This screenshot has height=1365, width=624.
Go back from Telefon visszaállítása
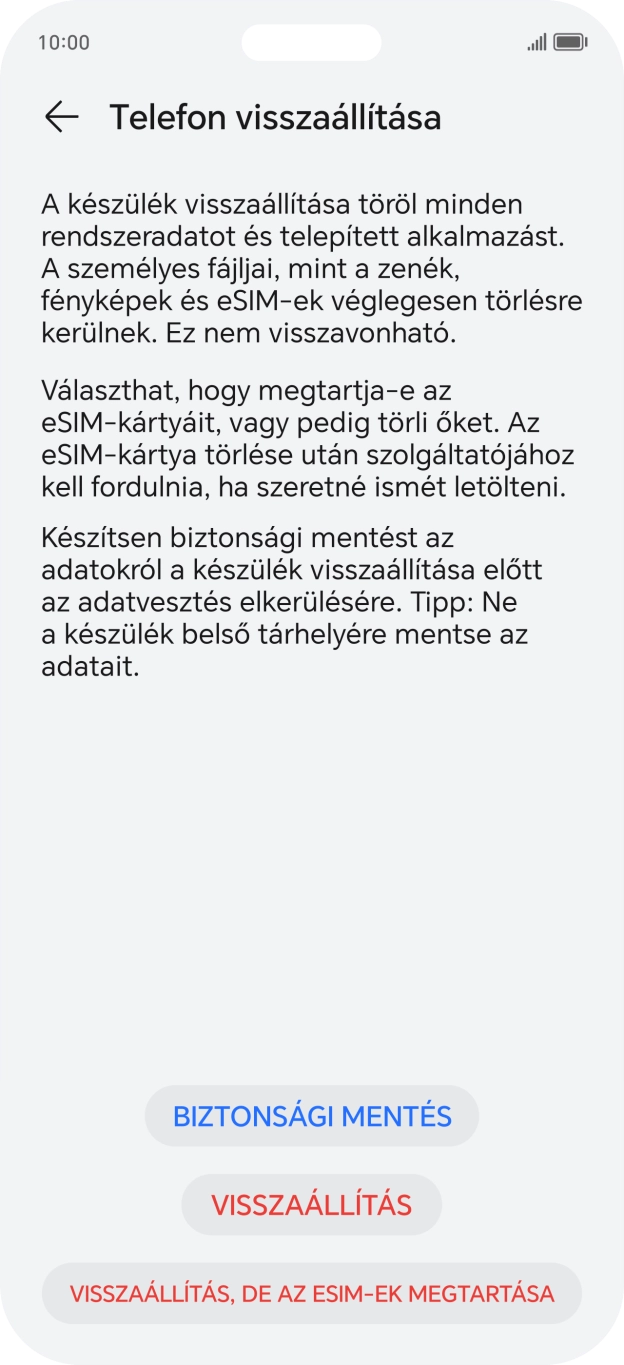[x=61, y=117]
